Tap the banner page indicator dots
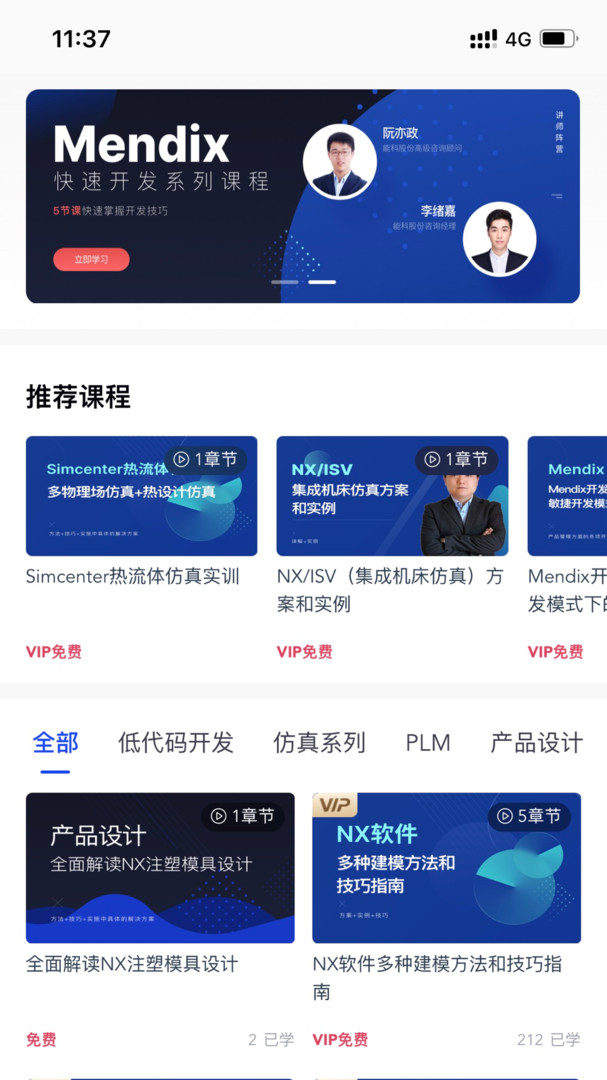The height and width of the screenshot is (1080, 607). tap(303, 282)
